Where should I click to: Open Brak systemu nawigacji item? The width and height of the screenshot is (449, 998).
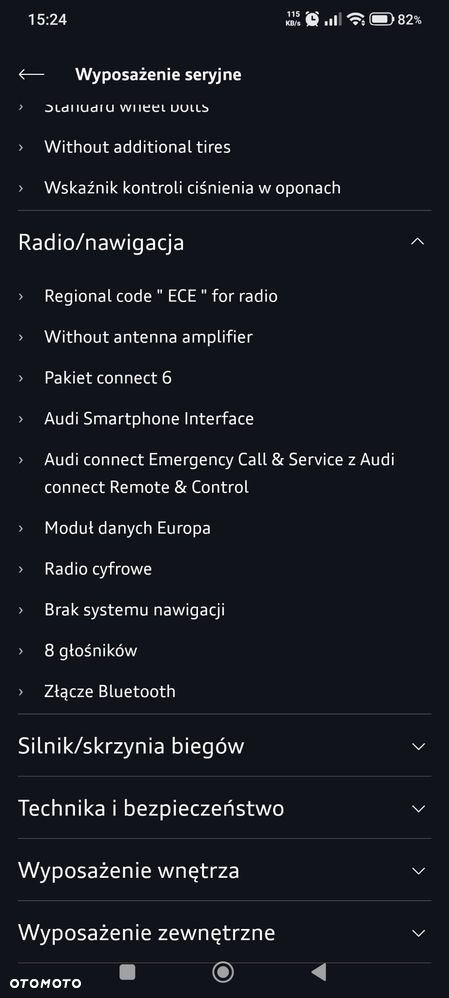click(134, 610)
